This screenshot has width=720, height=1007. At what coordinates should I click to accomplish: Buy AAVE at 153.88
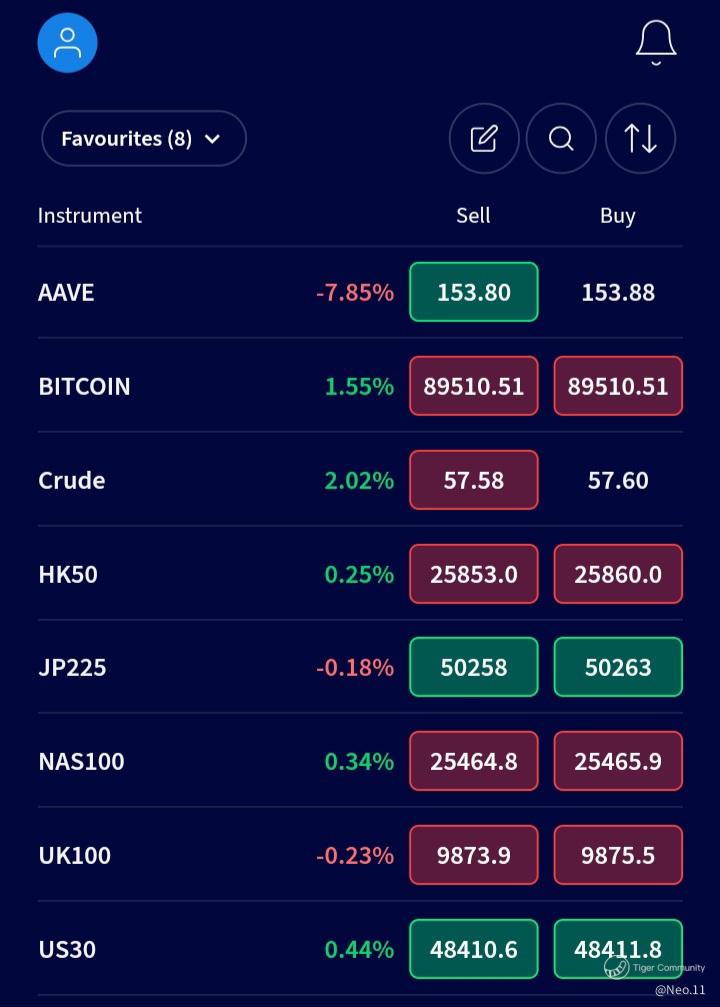[618, 292]
